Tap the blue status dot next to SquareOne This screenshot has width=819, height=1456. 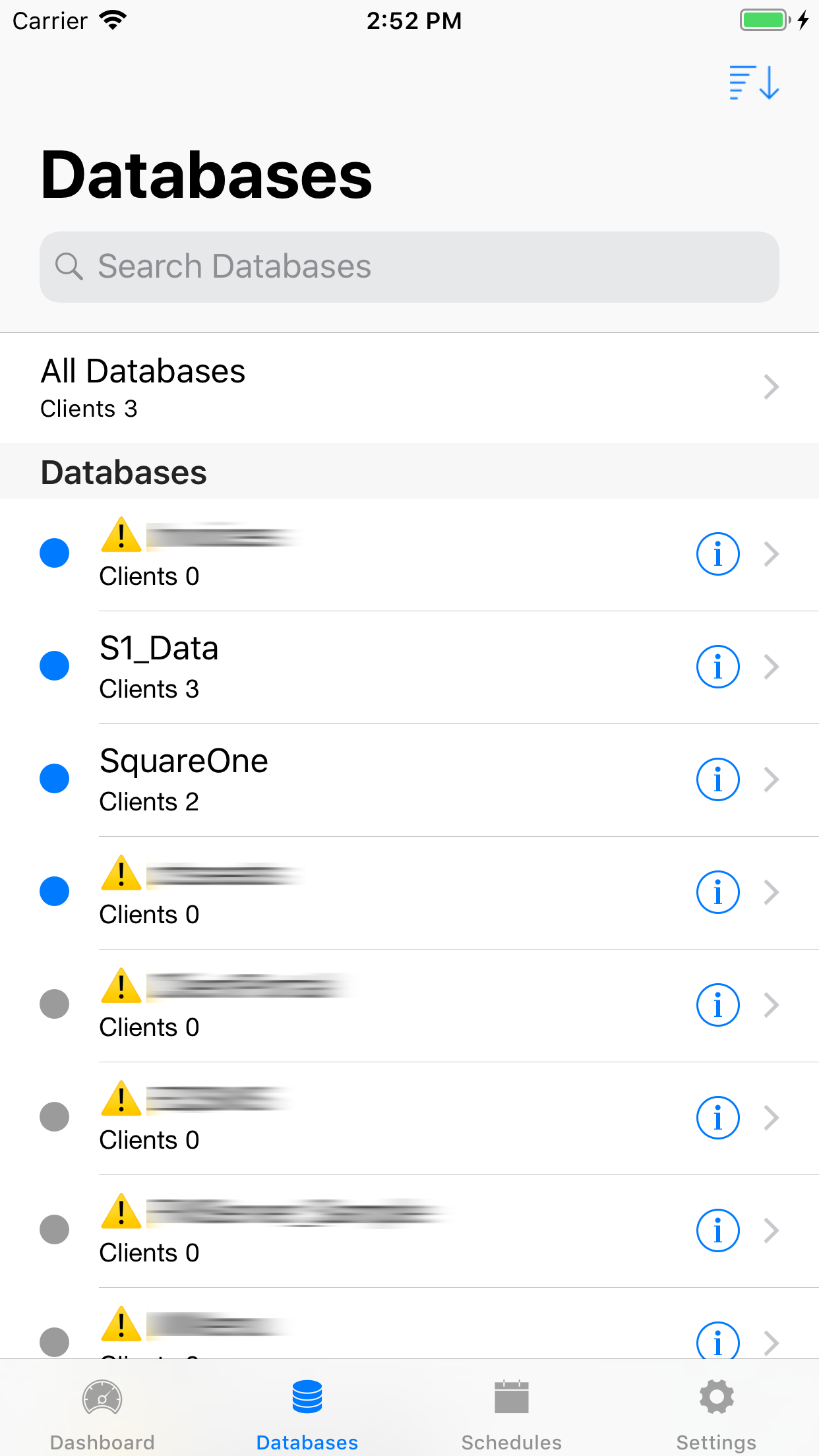point(54,778)
